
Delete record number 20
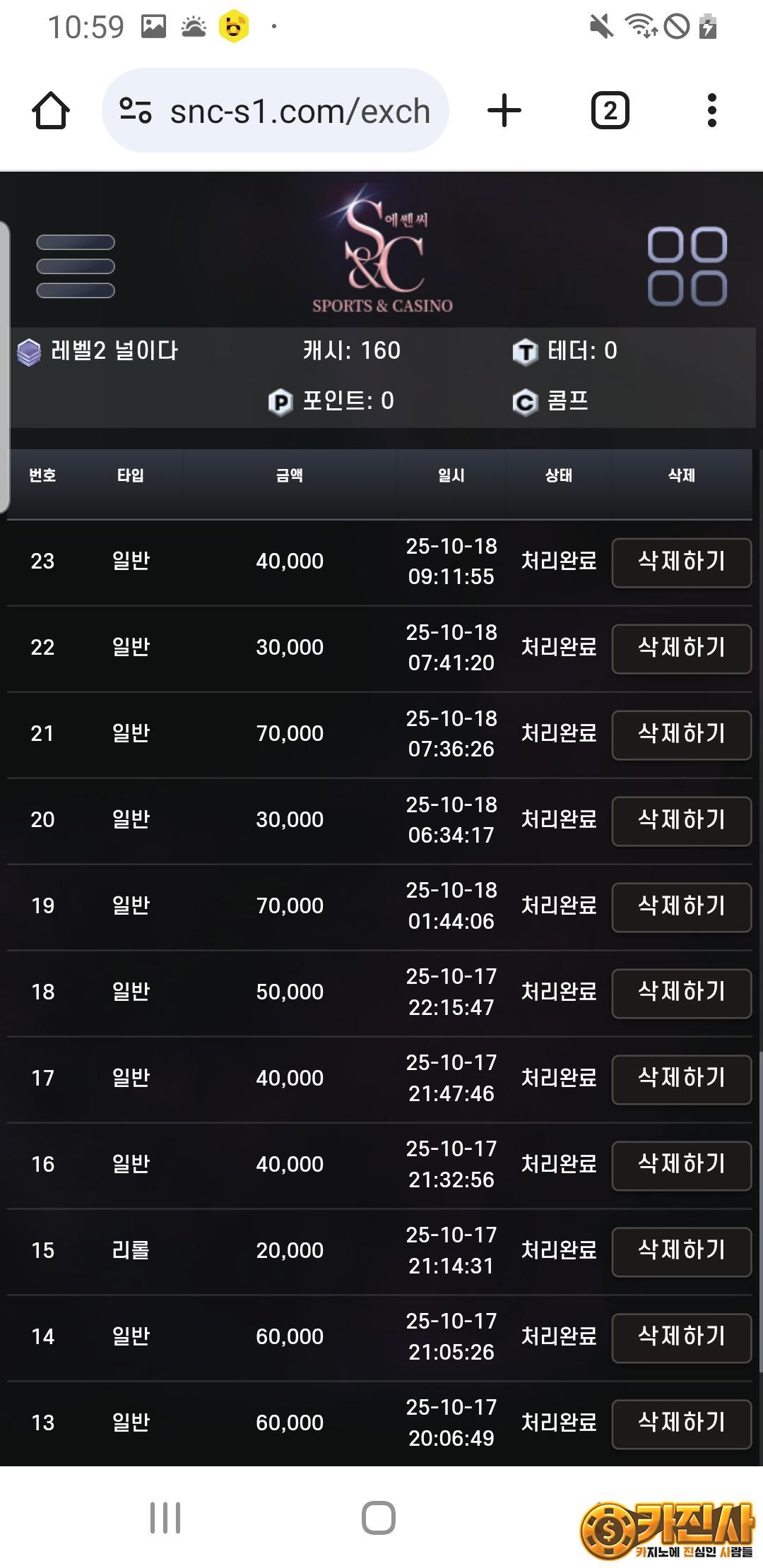[x=681, y=821]
